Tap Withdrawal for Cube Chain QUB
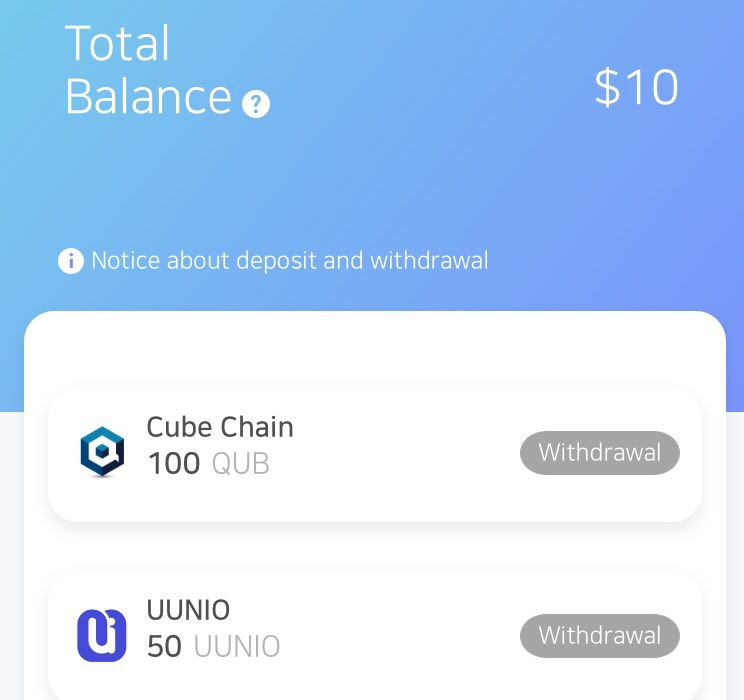This screenshot has width=744, height=700. pos(599,453)
